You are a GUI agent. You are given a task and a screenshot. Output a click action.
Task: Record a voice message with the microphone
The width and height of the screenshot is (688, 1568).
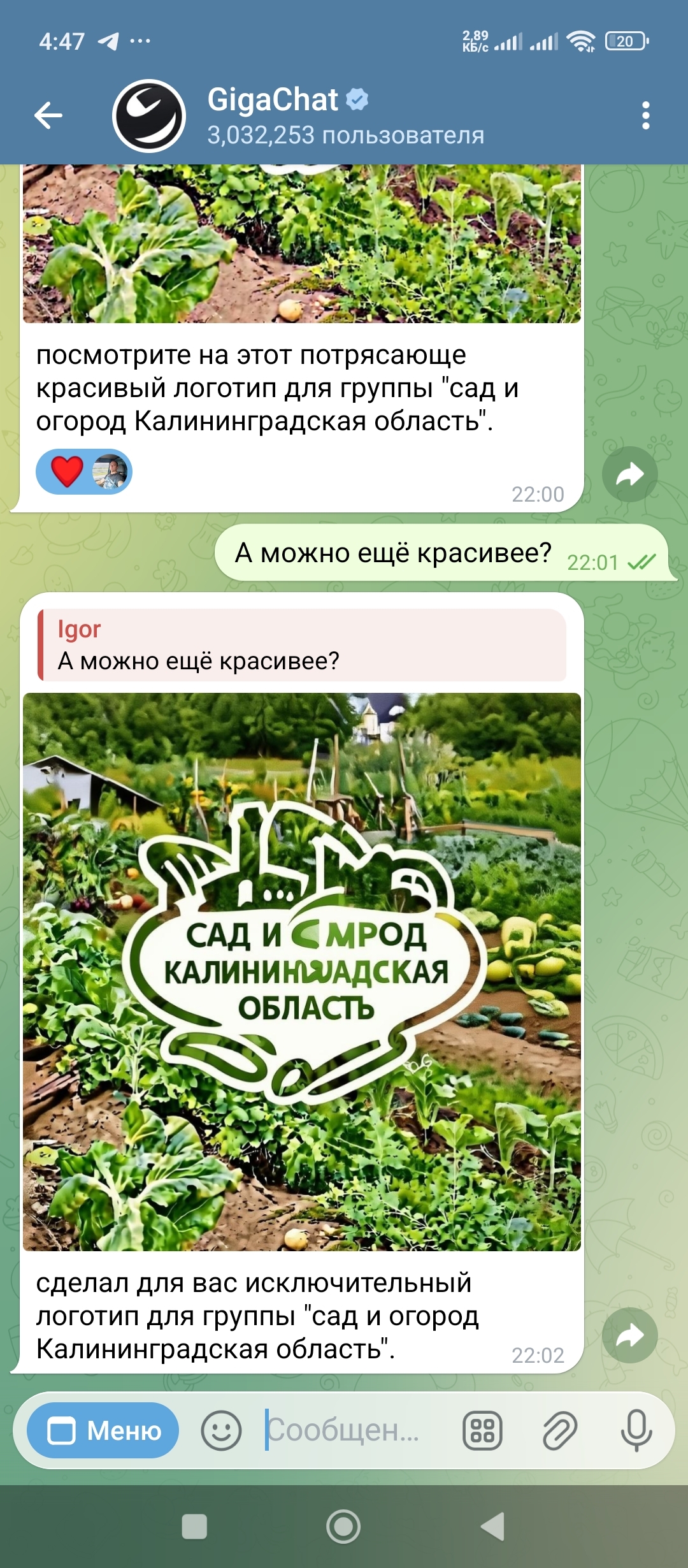coord(636,1431)
